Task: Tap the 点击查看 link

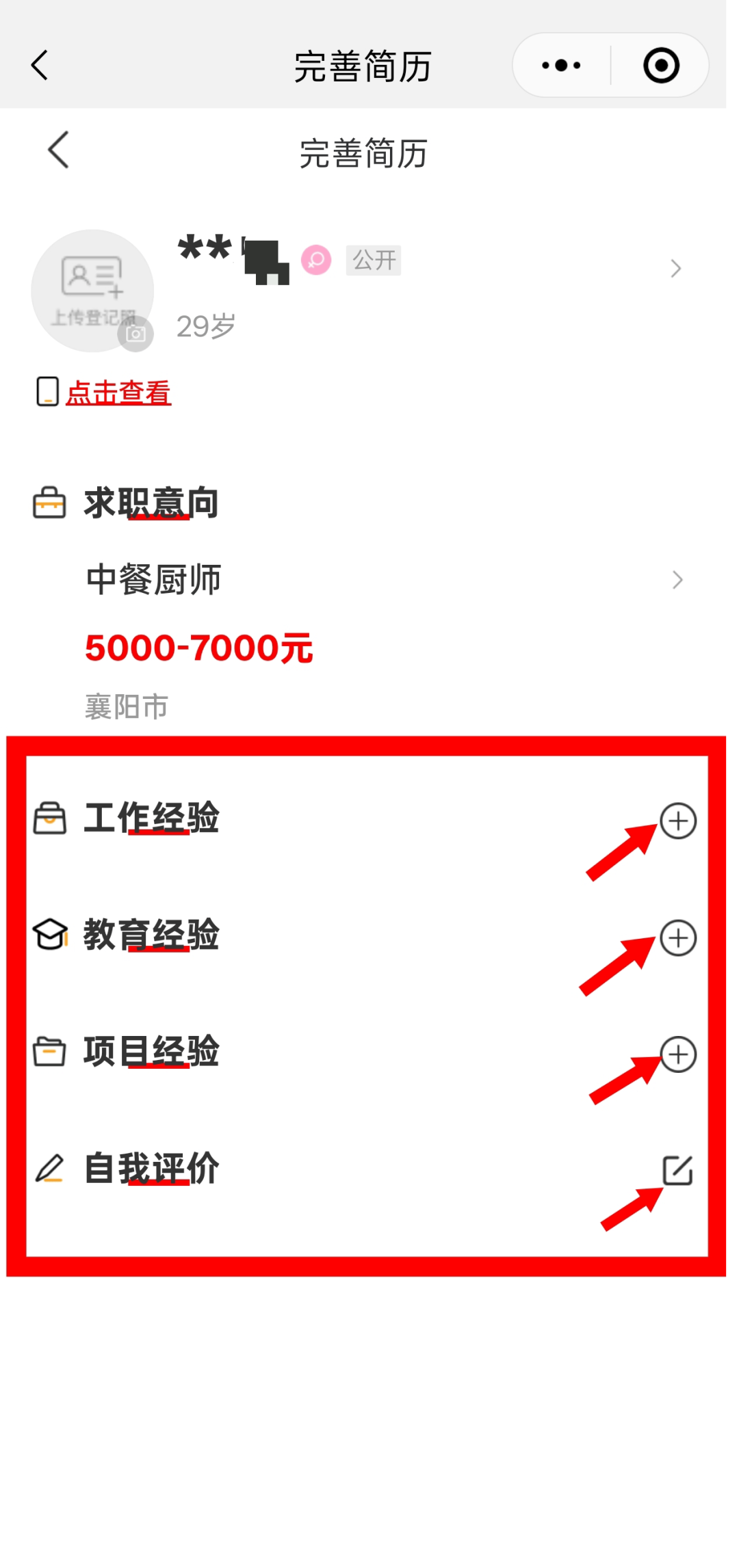Action: pos(118,393)
